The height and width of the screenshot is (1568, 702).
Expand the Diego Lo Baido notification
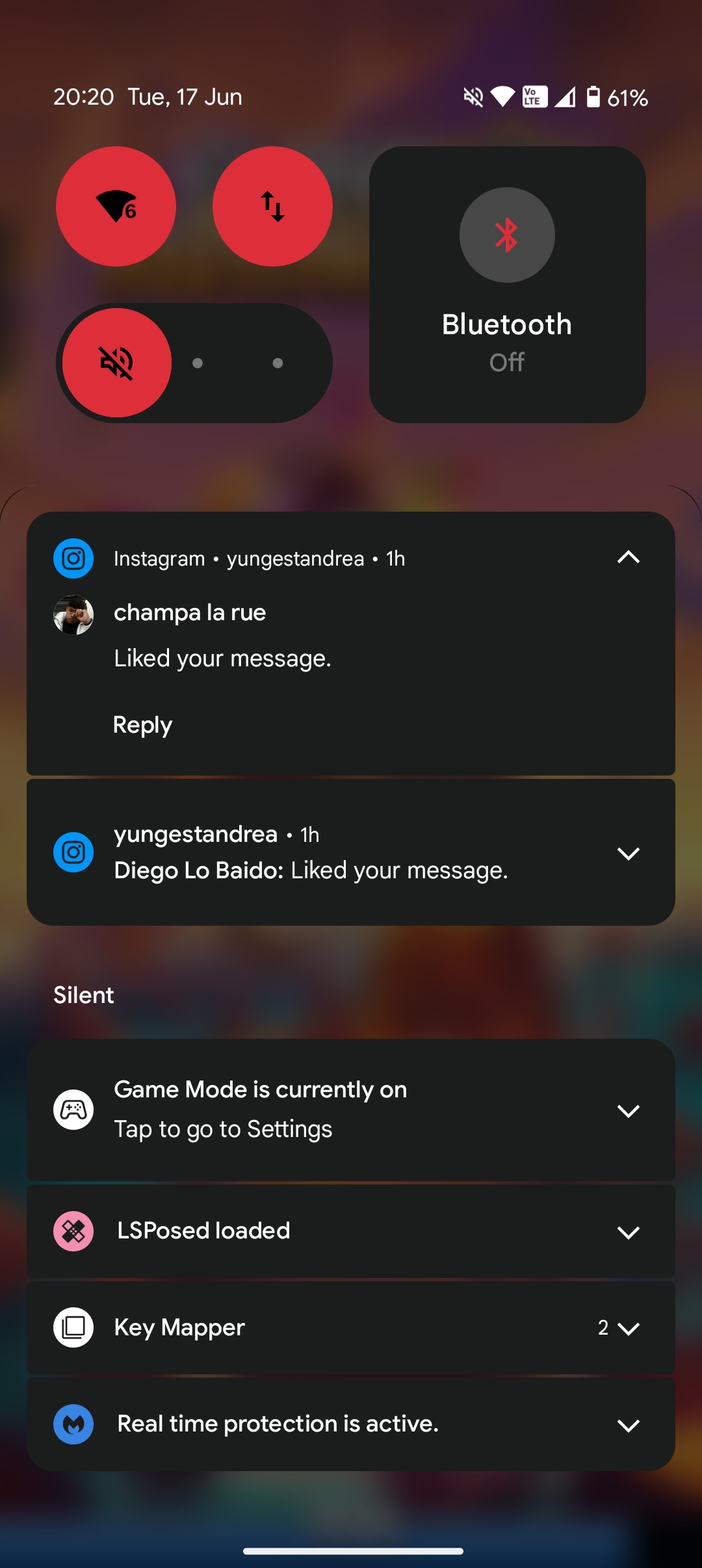tap(629, 852)
